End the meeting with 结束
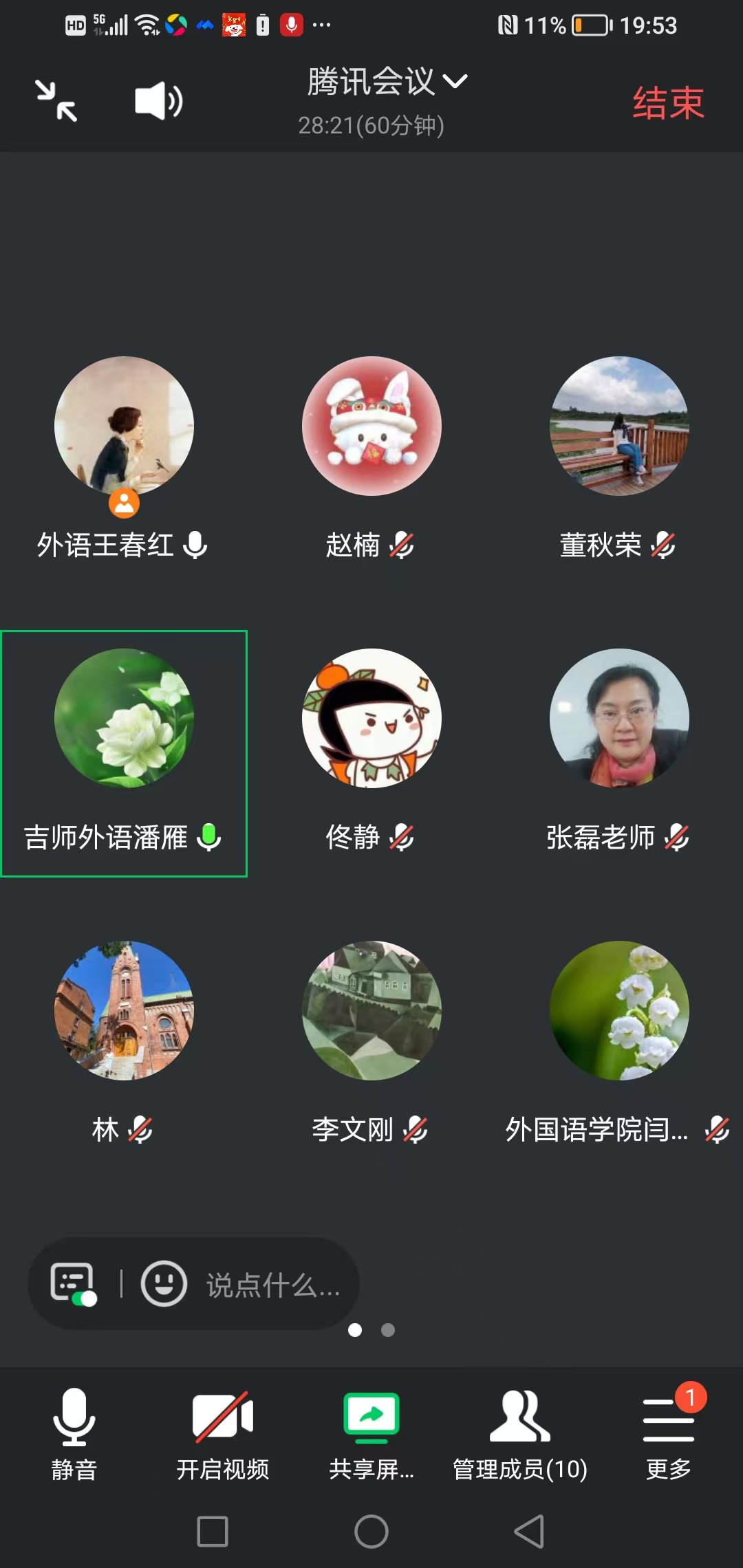743x1568 pixels. [668, 103]
